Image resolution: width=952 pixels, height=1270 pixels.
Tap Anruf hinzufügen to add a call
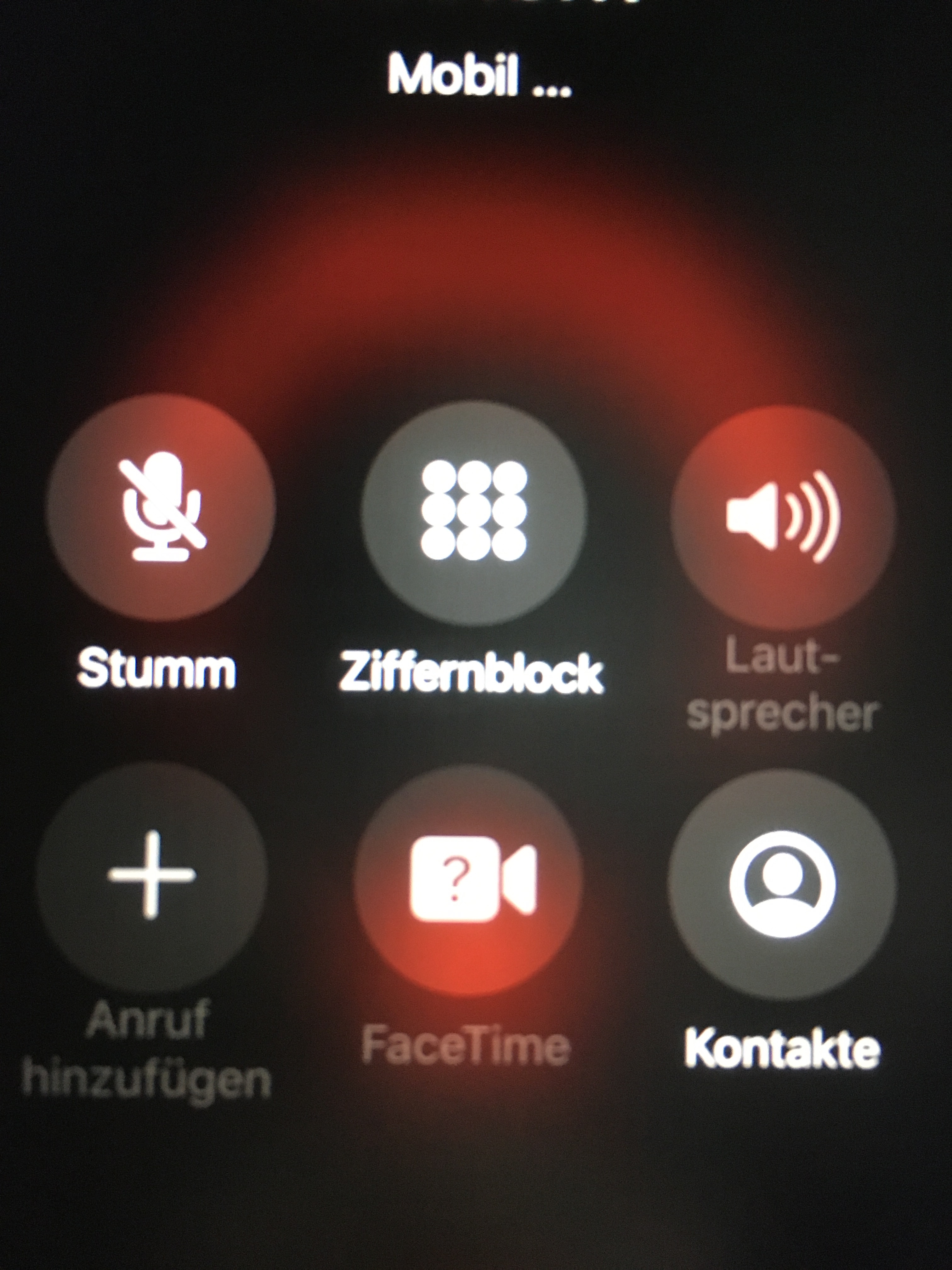(x=151, y=876)
